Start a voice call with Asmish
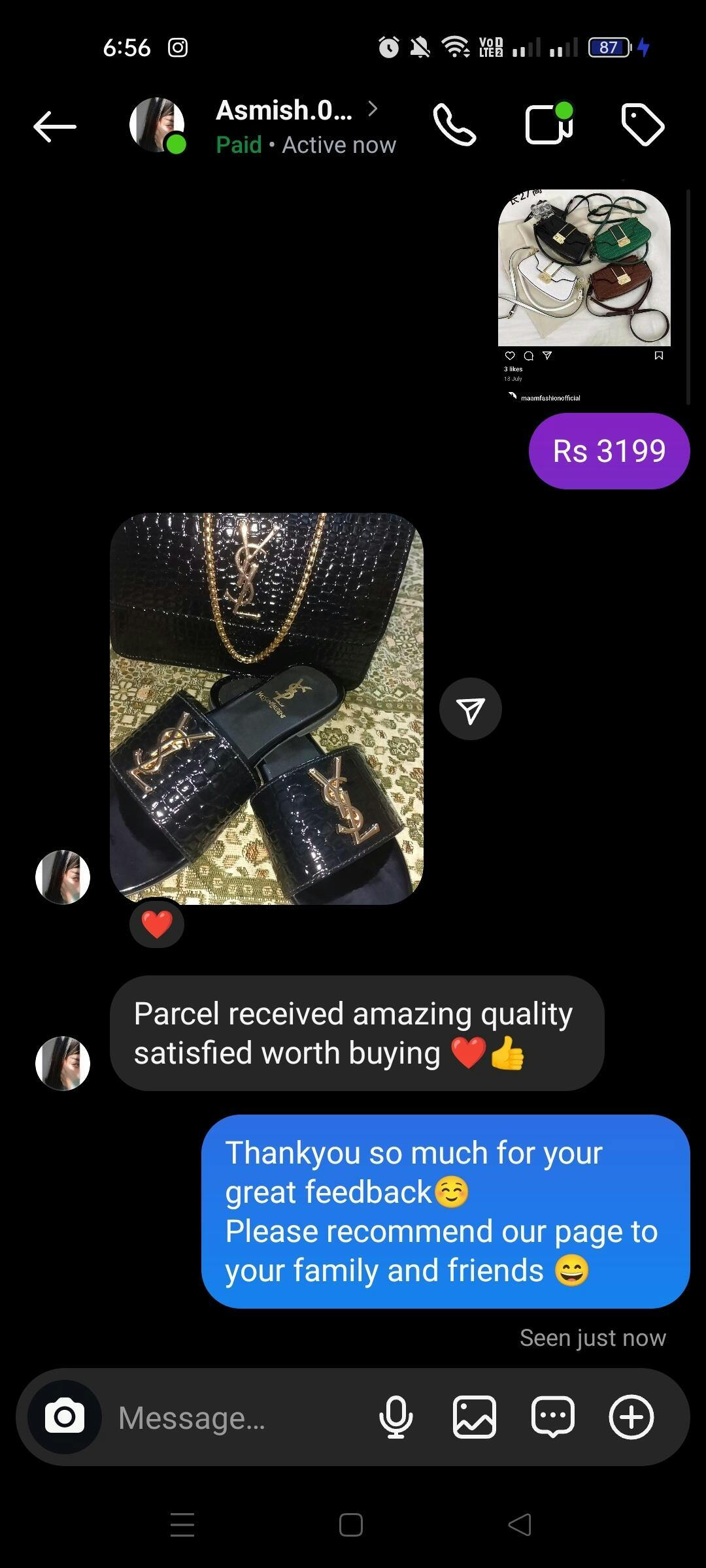Viewport: 706px width, 1568px height. 454,125
